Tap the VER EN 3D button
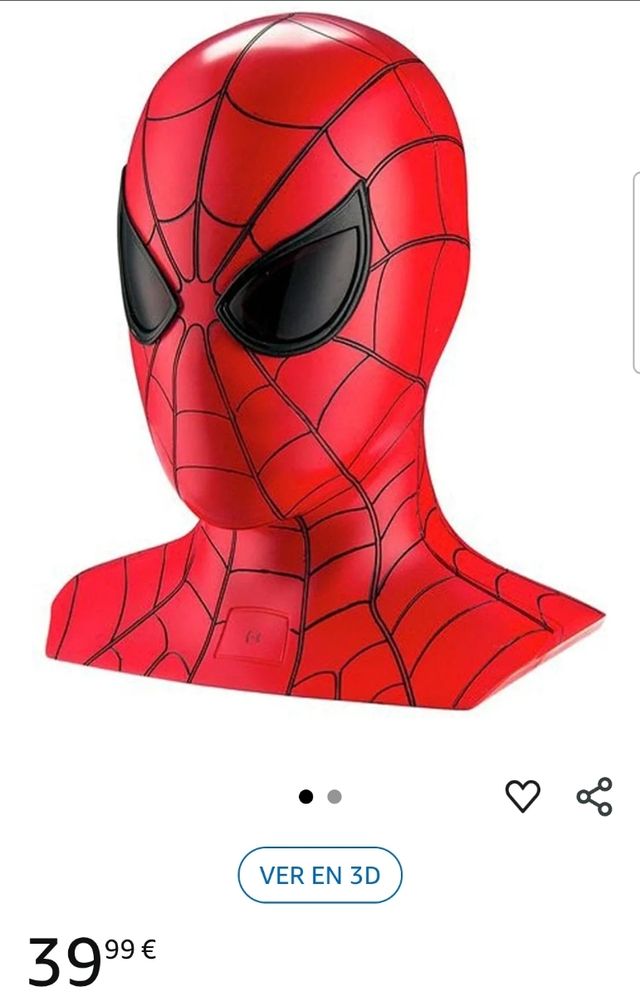 pyautogui.click(x=320, y=875)
